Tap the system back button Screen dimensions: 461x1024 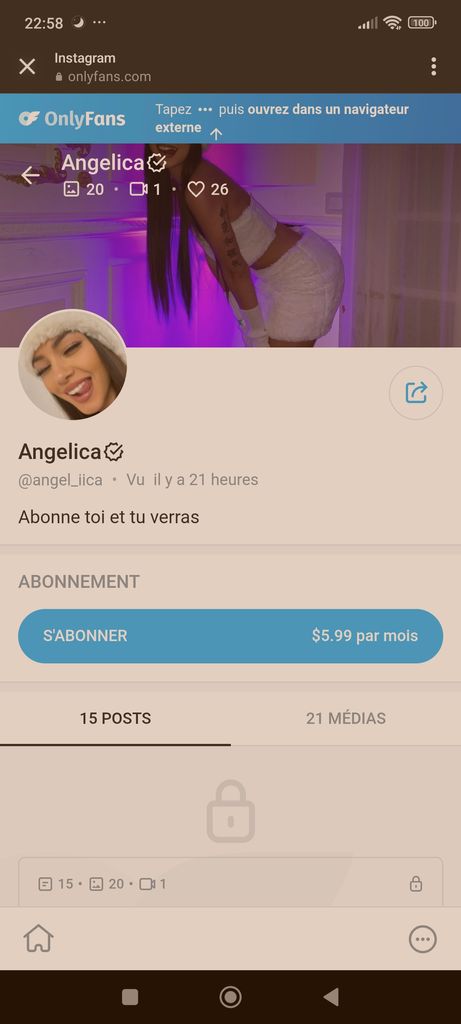click(331, 997)
